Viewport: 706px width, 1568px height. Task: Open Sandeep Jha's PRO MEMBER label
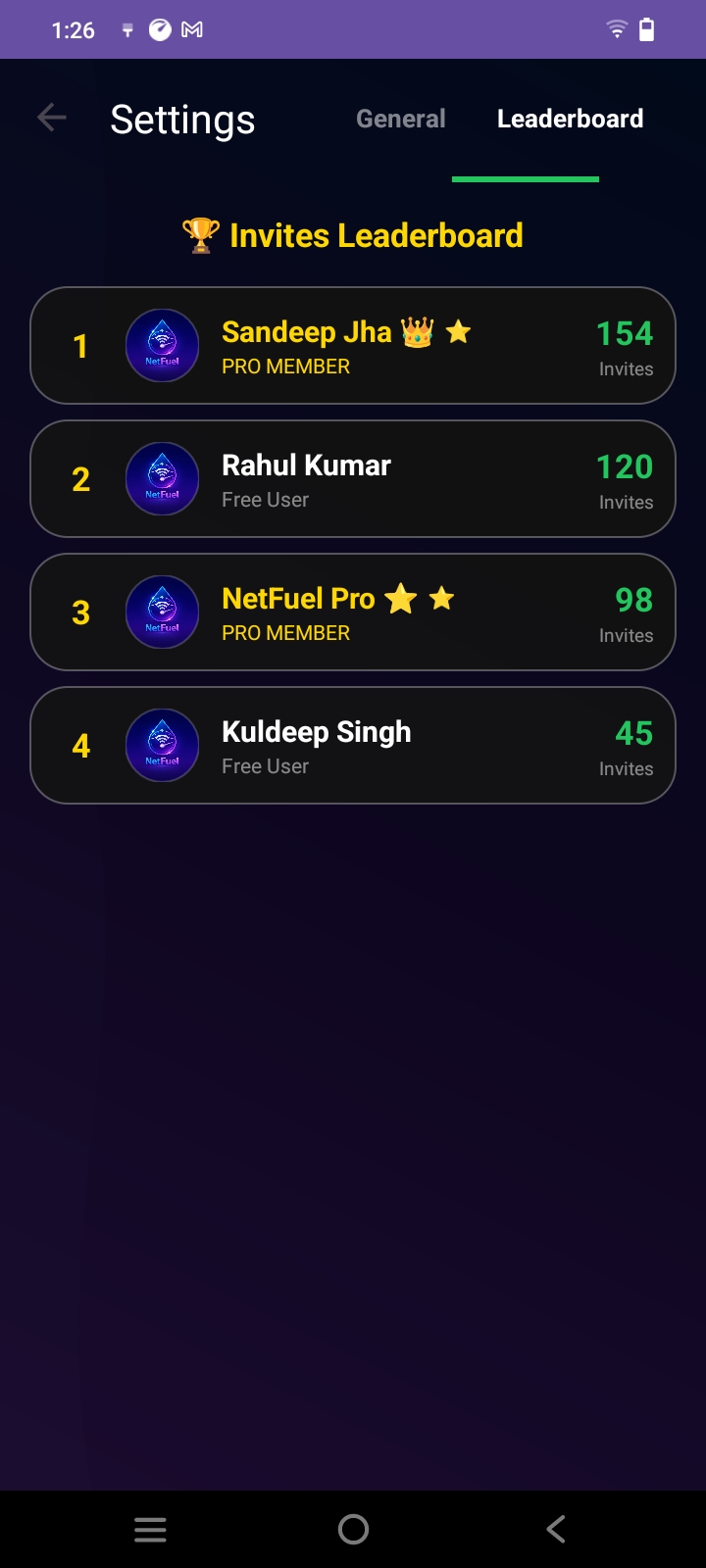[285, 366]
